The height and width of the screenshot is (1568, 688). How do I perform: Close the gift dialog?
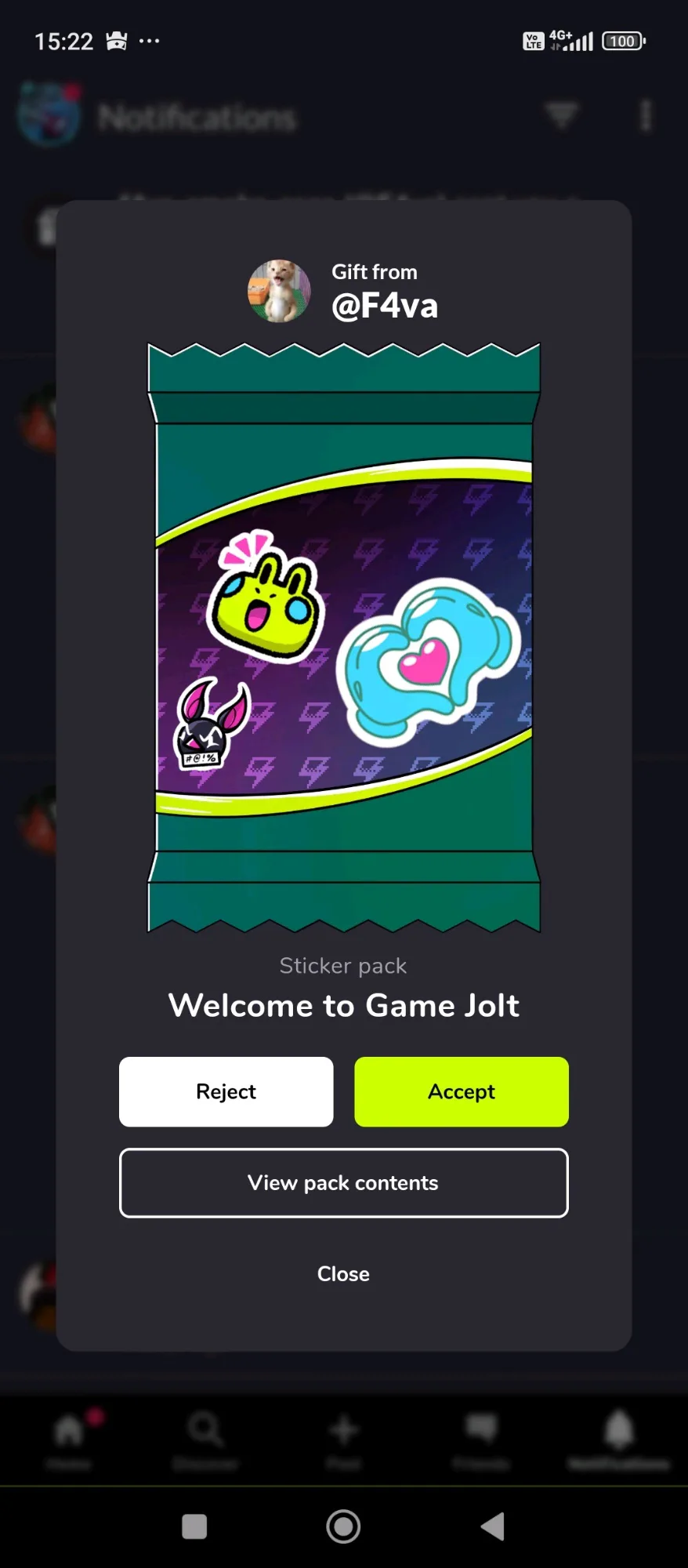tap(343, 1274)
